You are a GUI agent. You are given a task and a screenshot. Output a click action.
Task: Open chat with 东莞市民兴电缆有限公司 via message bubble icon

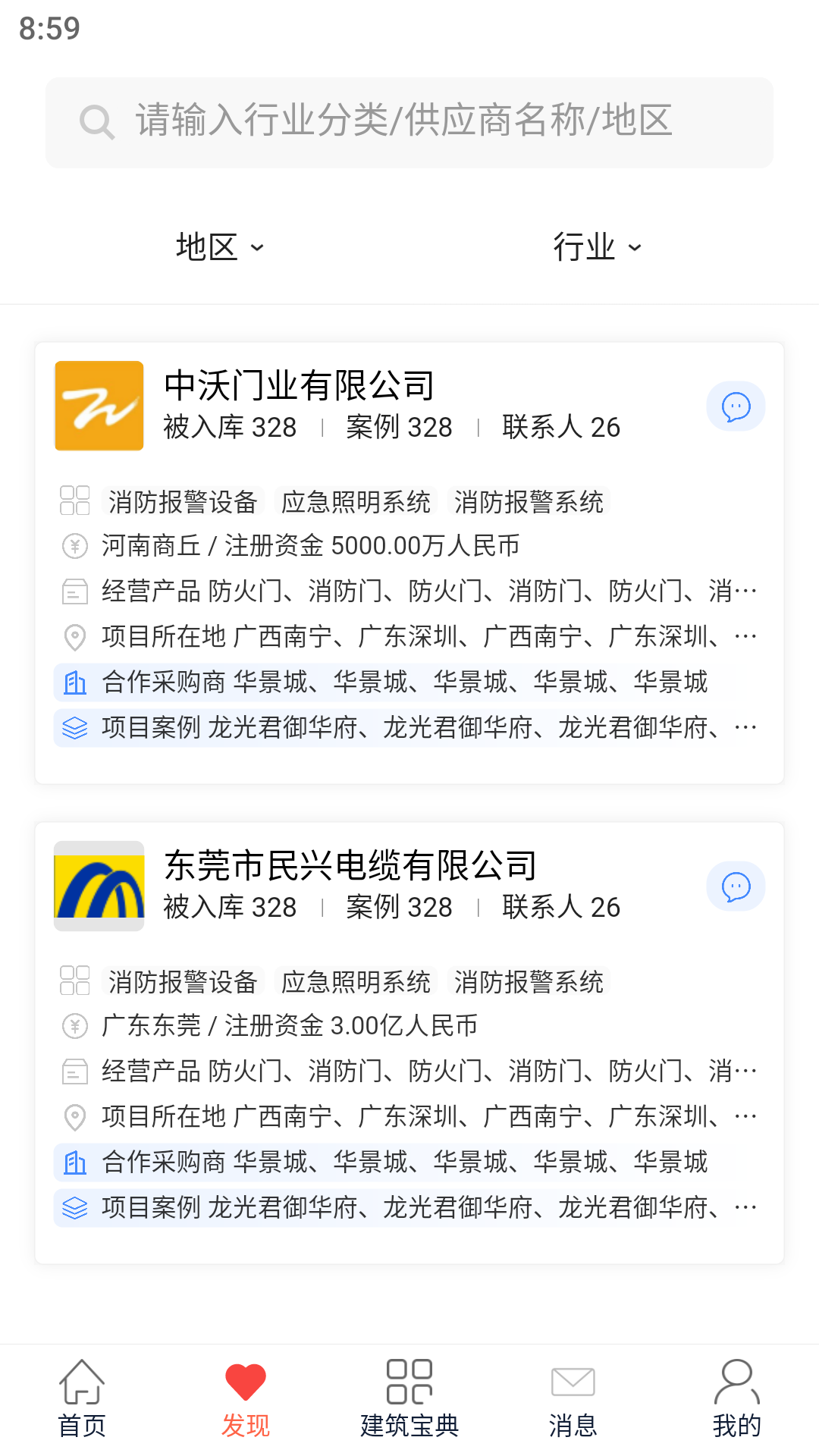point(735,886)
